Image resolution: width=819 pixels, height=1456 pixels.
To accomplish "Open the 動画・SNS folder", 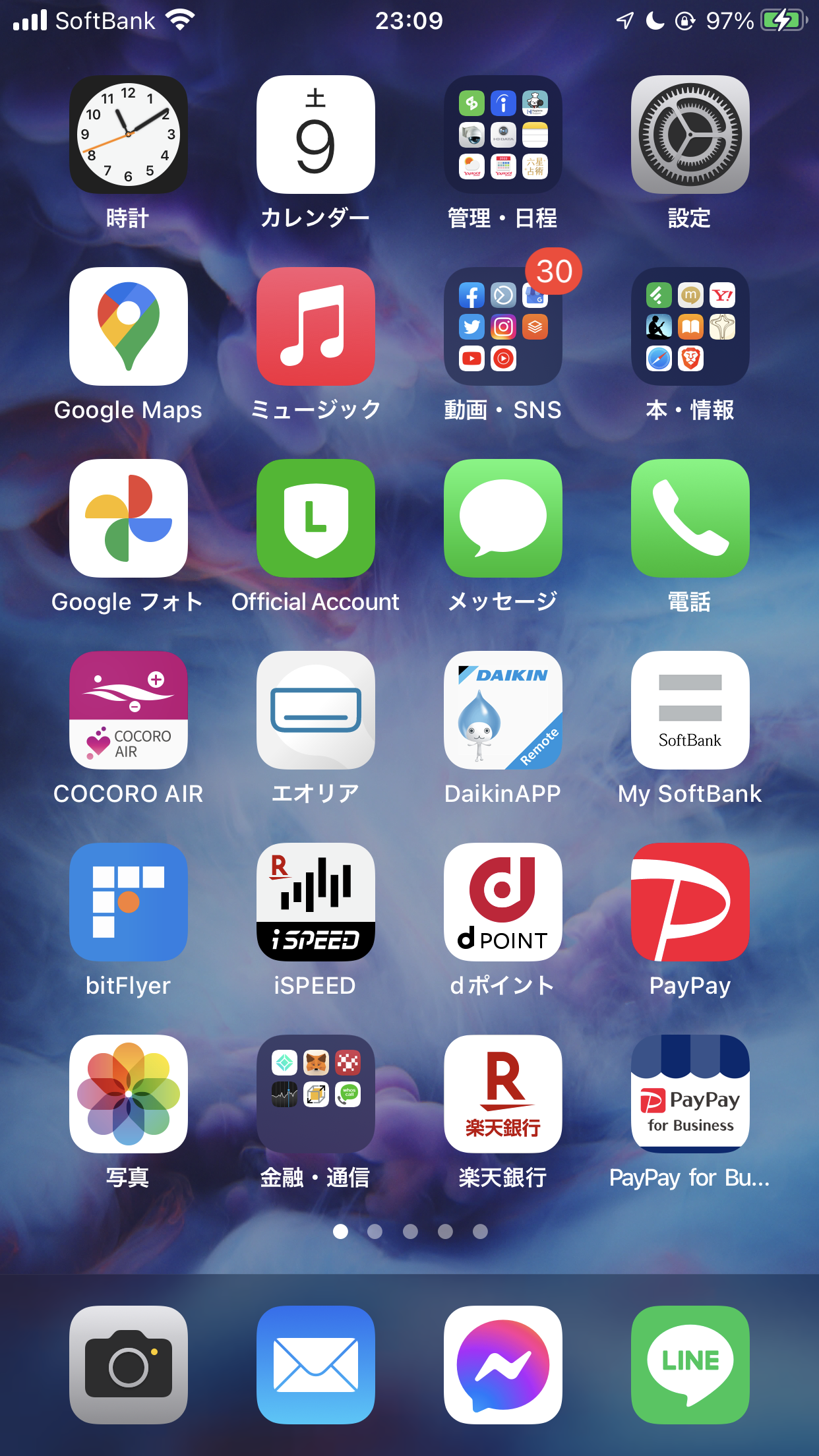I will (503, 326).
